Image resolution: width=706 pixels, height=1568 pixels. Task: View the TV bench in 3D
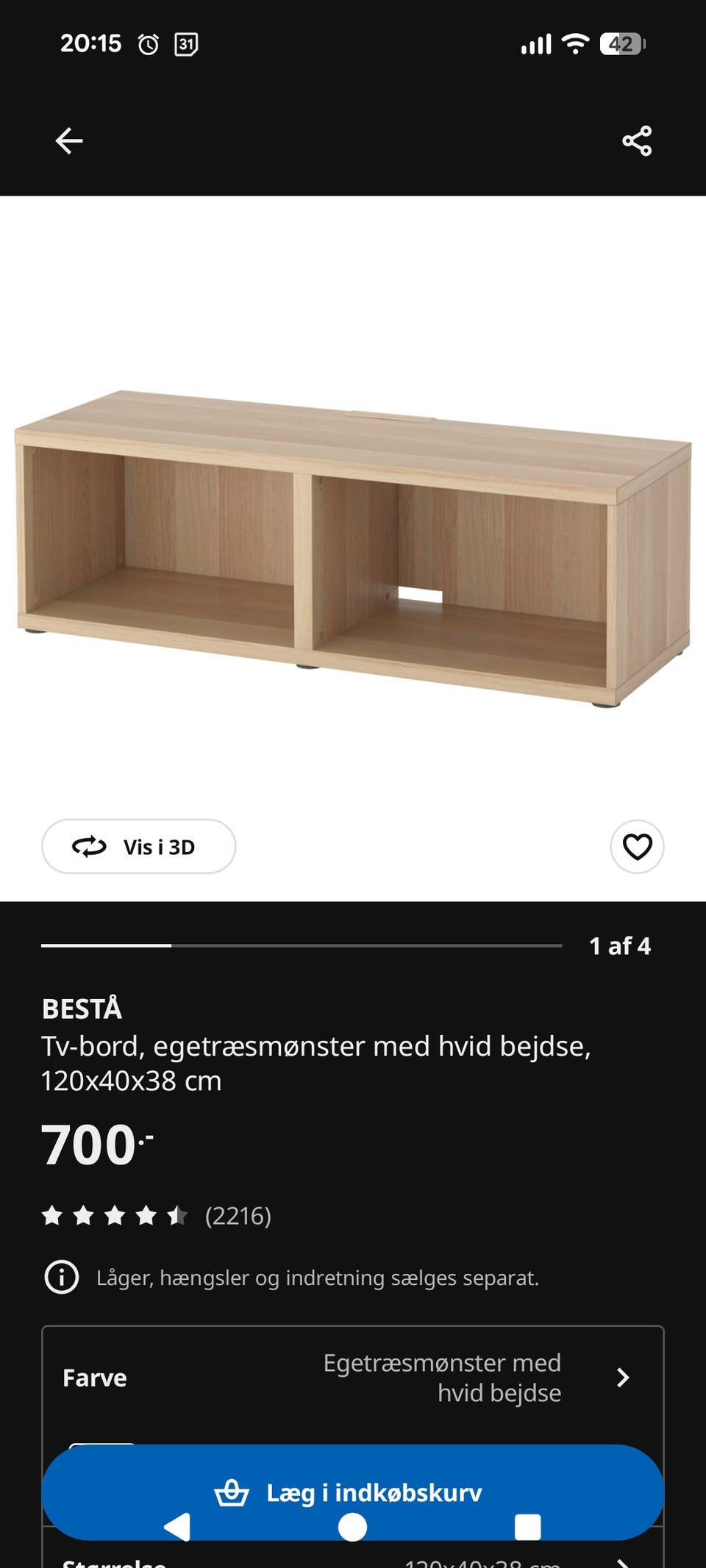139,847
